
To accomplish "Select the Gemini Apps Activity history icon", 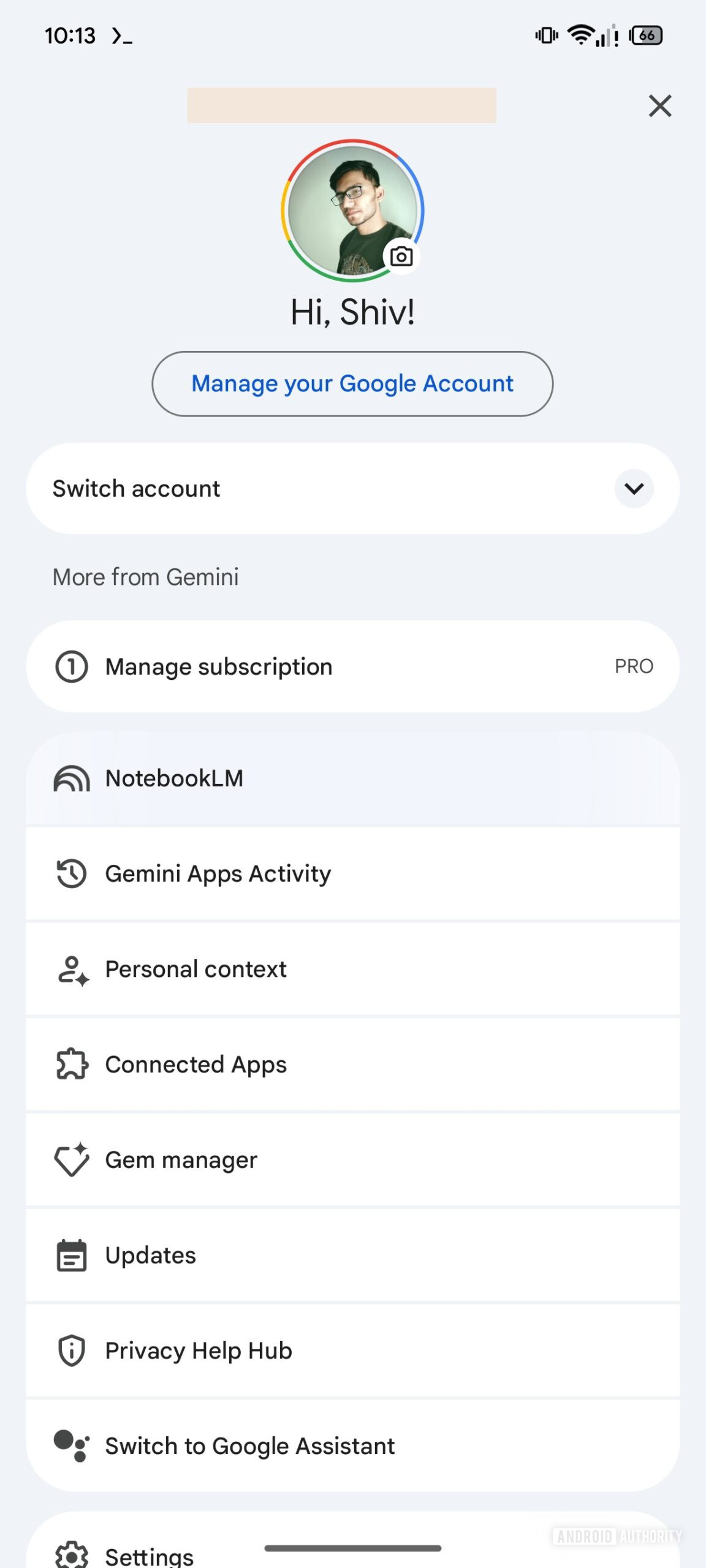I will click(x=72, y=873).
